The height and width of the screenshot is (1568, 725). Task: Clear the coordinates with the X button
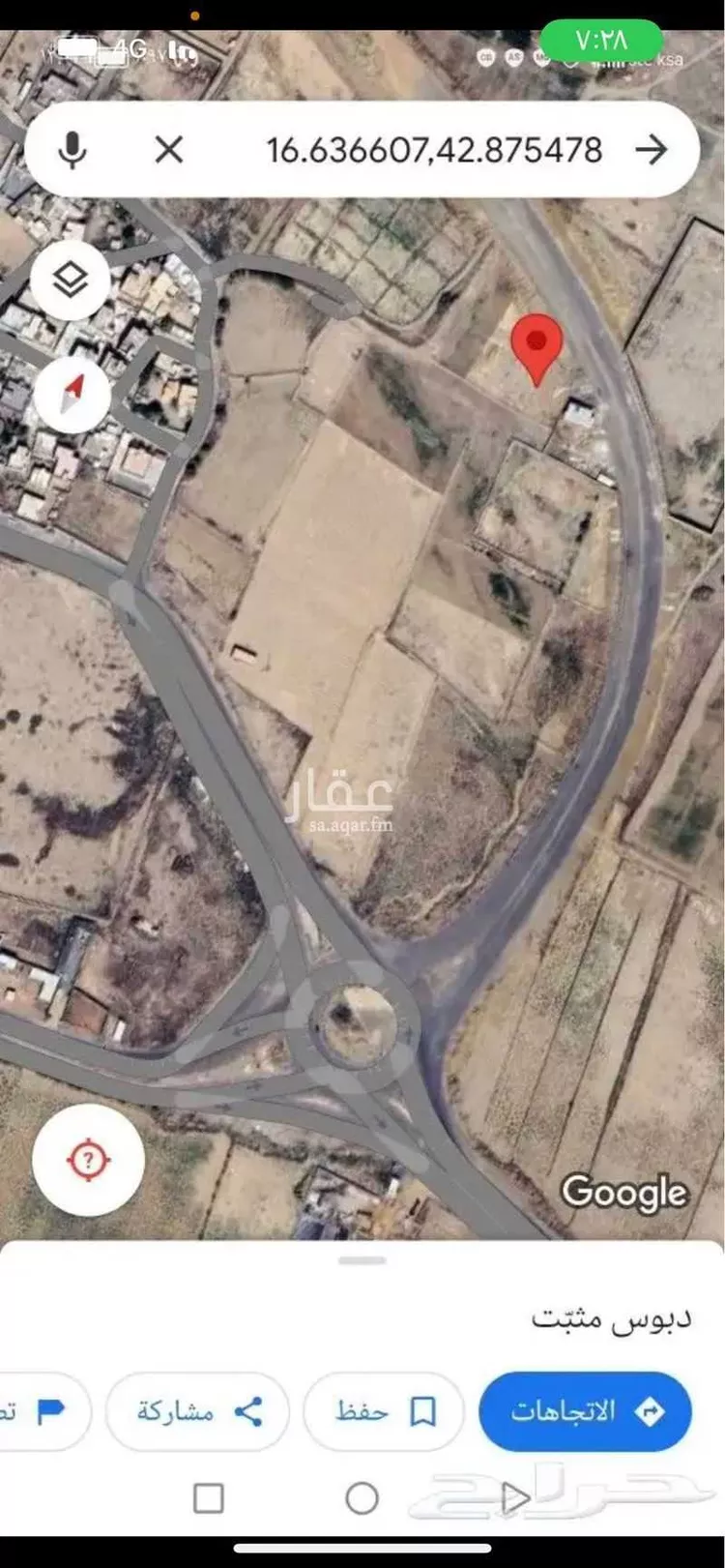click(169, 150)
